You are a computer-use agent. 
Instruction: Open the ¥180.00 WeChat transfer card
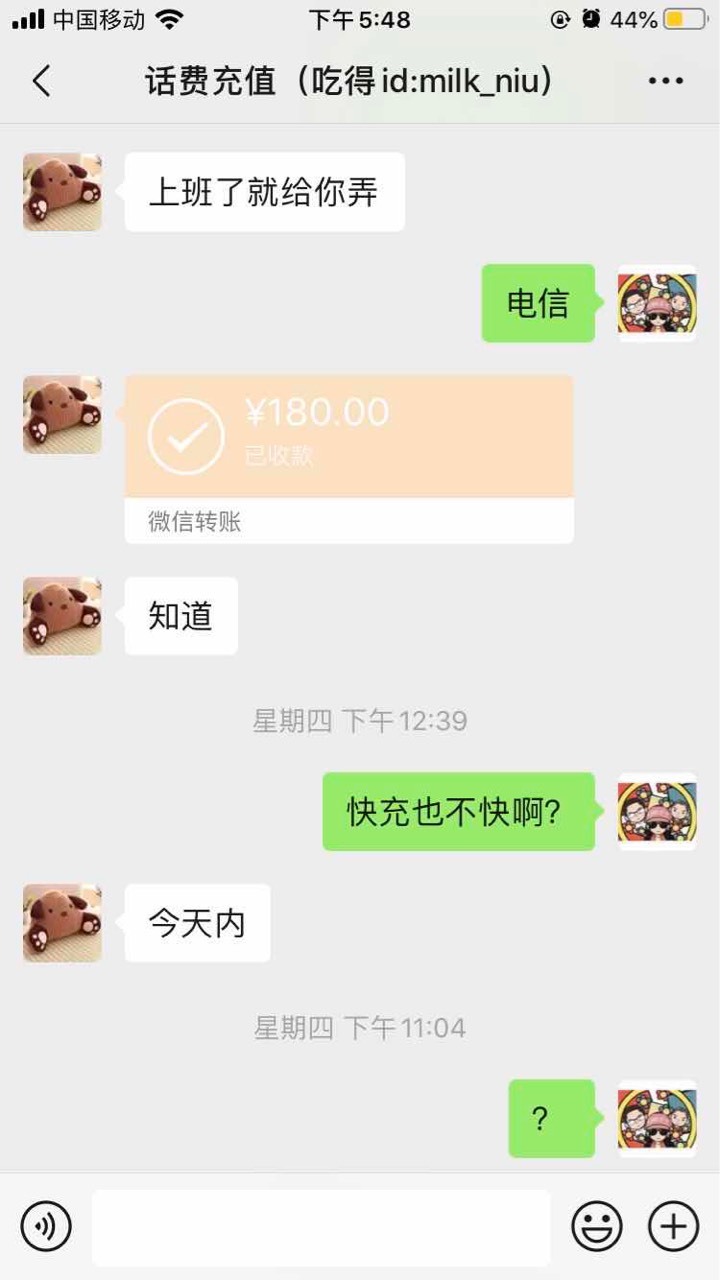349,459
